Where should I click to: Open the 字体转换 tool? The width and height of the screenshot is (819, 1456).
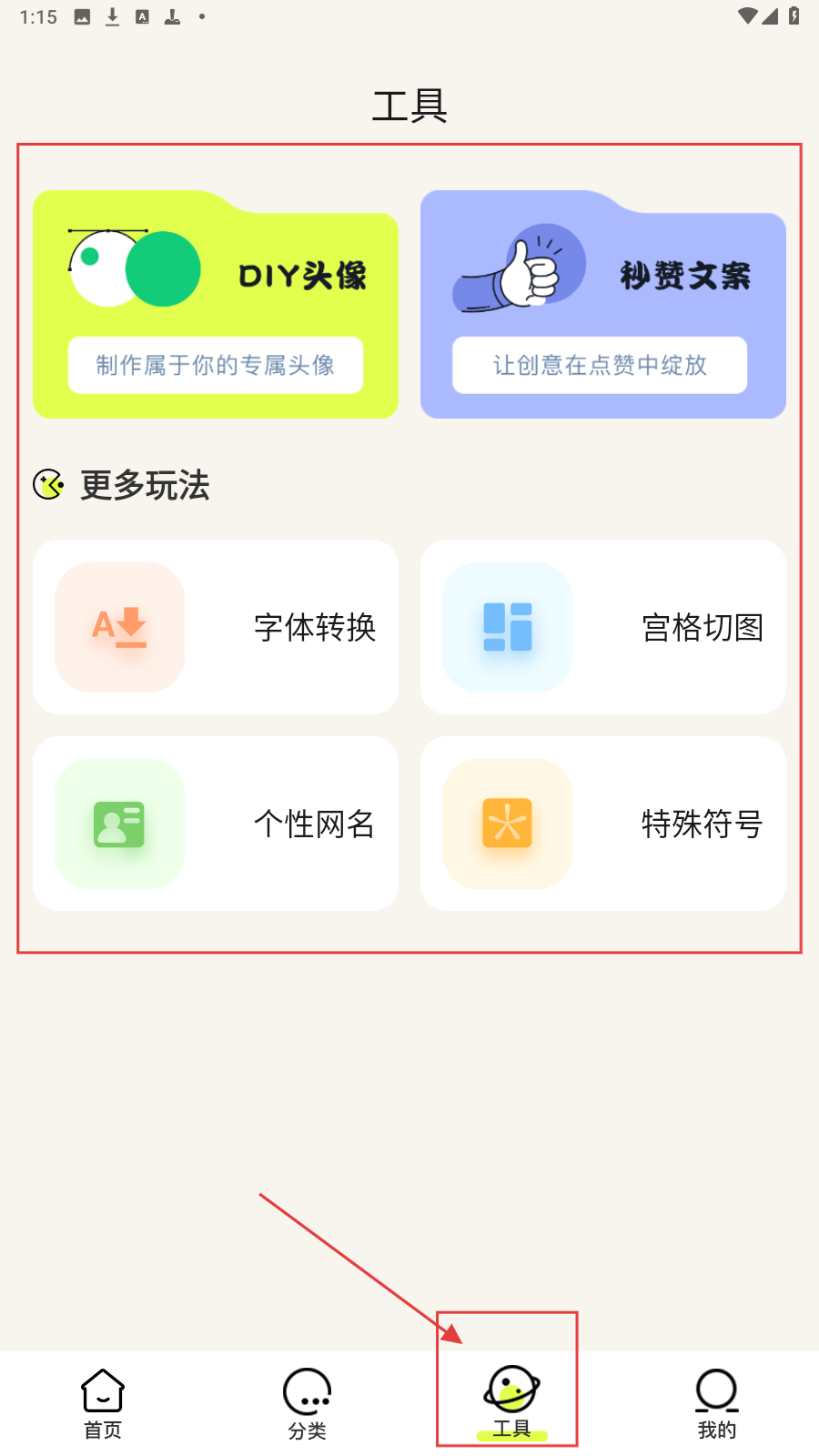(216, 627)
